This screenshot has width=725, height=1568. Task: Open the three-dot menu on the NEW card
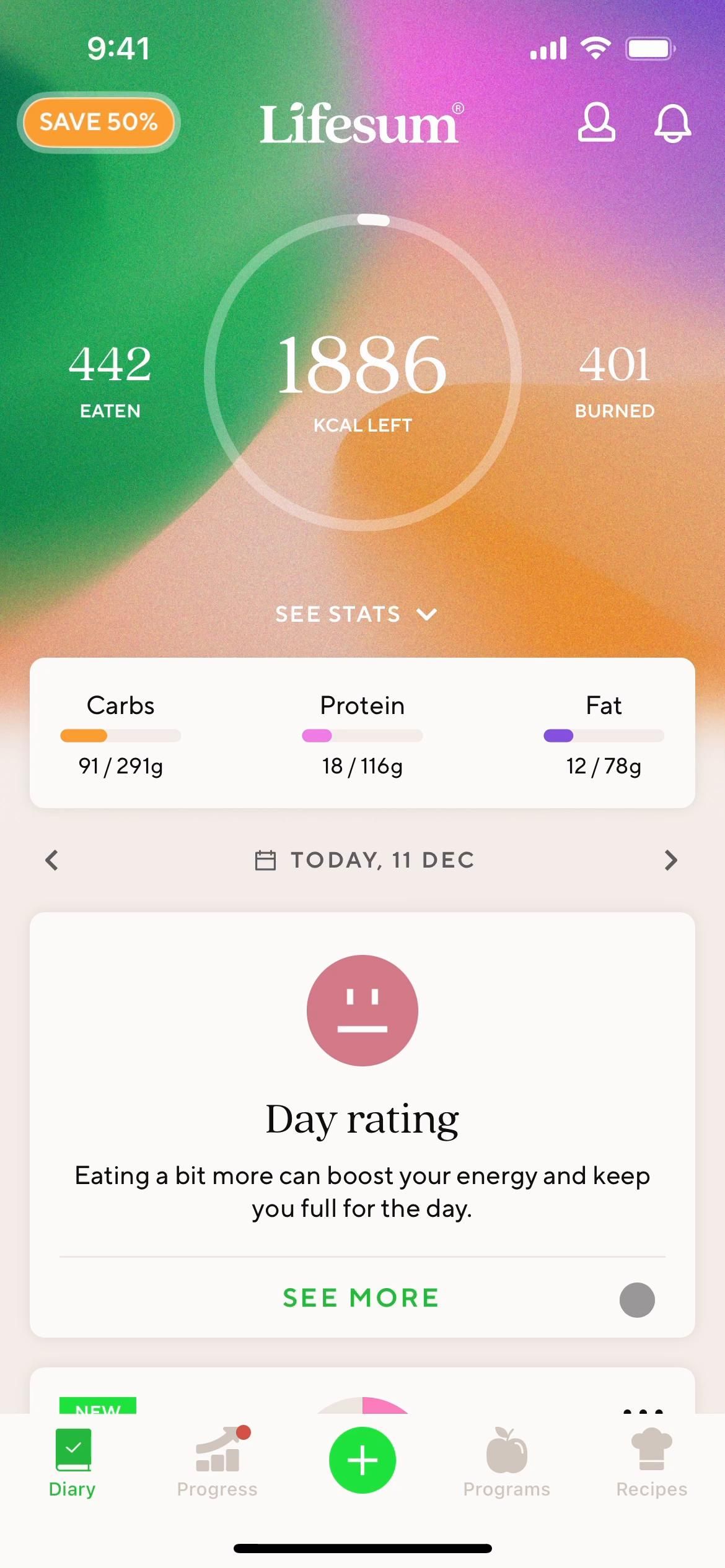click(x=643, y=1407)
